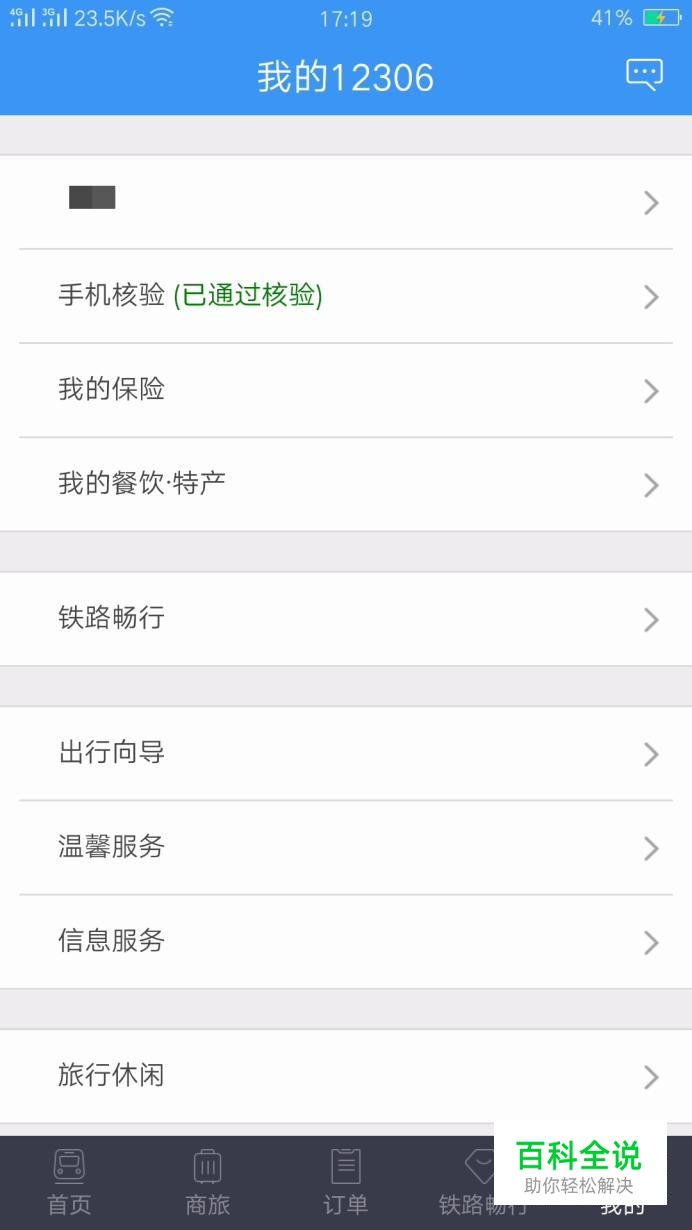Open 我的餐饮·特产 row
Screen dimensions: 692x1230
346,484
